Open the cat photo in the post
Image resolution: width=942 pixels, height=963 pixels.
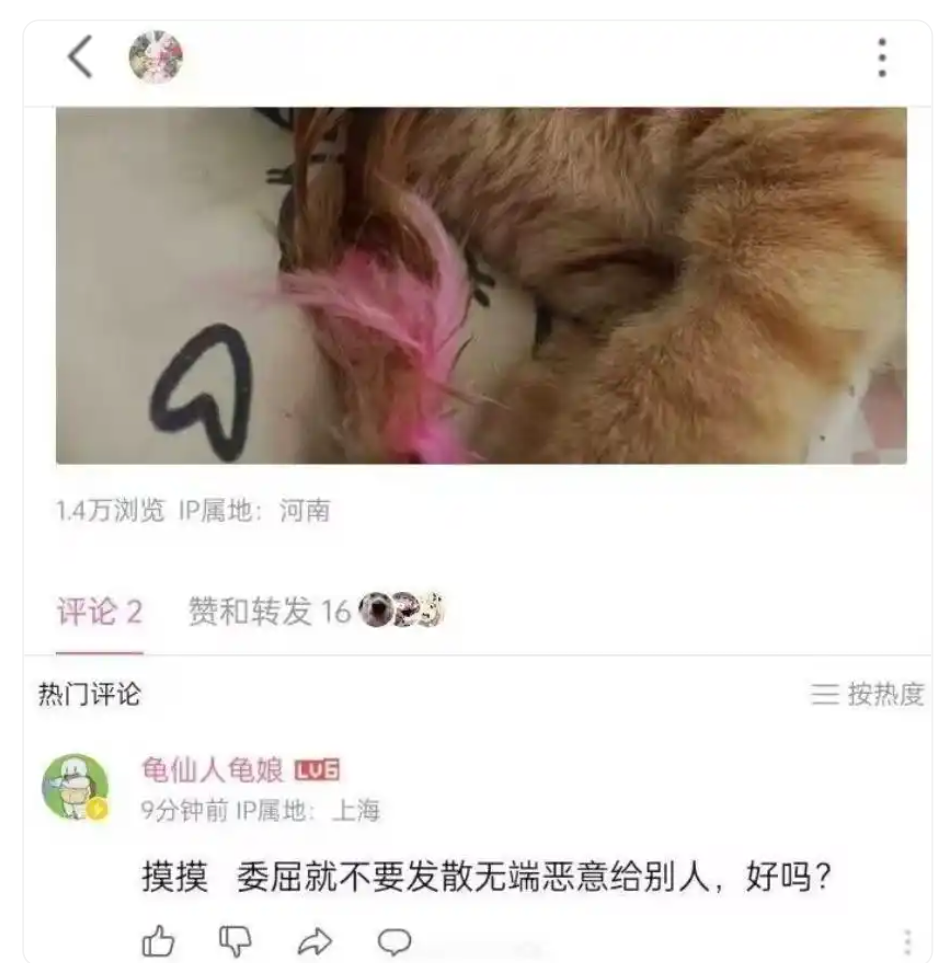481,285
